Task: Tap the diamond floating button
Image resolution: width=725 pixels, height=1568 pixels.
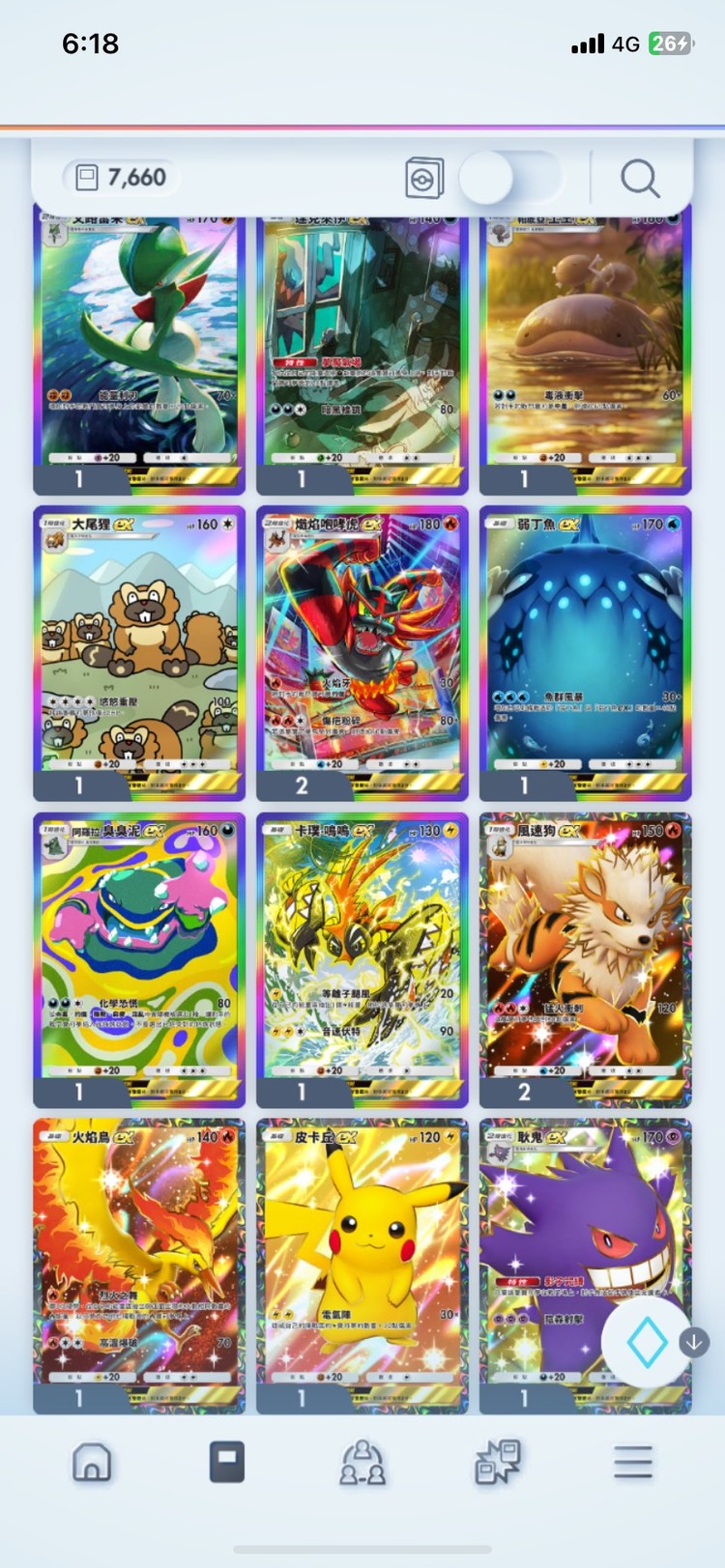Action: pyautogui.click(x=647, y=1342)
